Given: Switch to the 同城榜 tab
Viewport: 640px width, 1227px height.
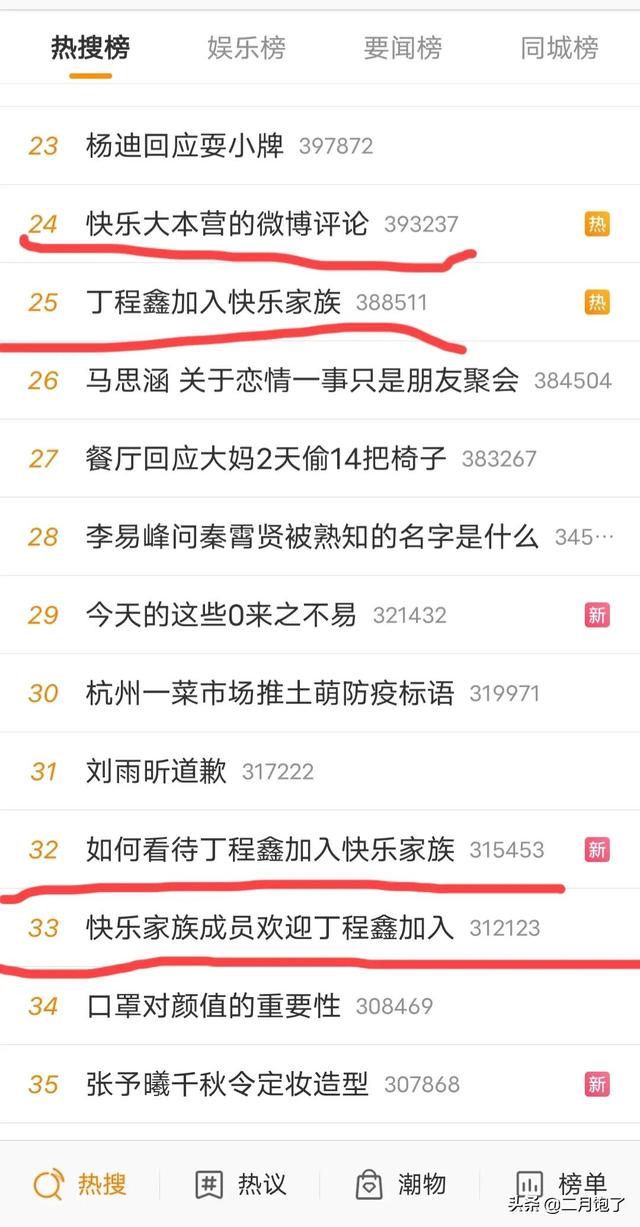Looking at the screenshot, I should [x=559, y=47].
